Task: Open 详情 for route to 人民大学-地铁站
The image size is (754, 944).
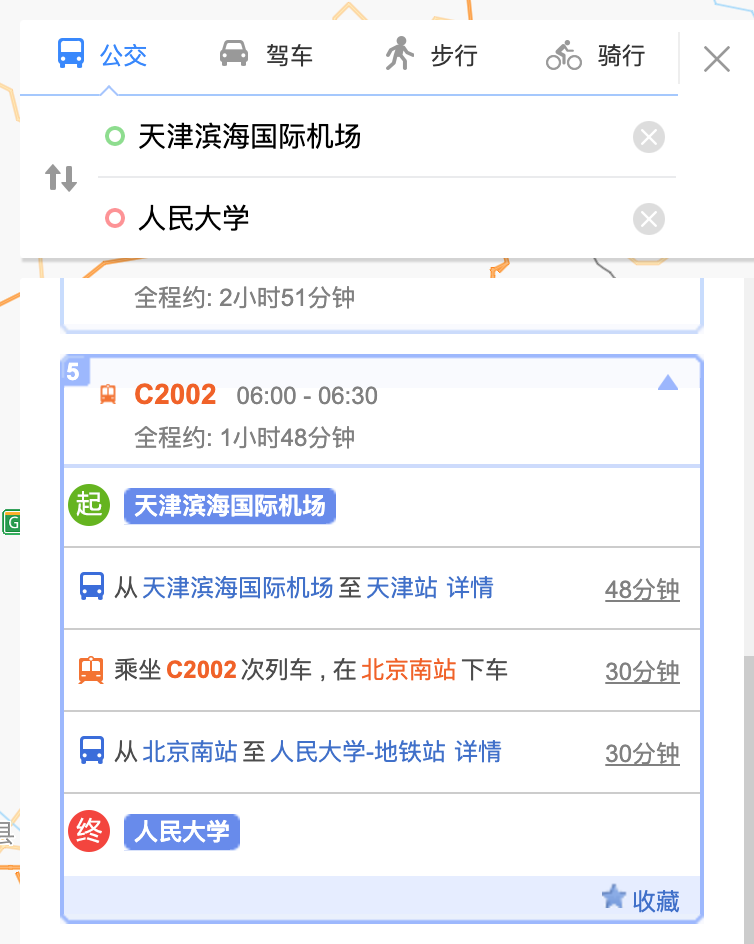Action: coord(478,752)
